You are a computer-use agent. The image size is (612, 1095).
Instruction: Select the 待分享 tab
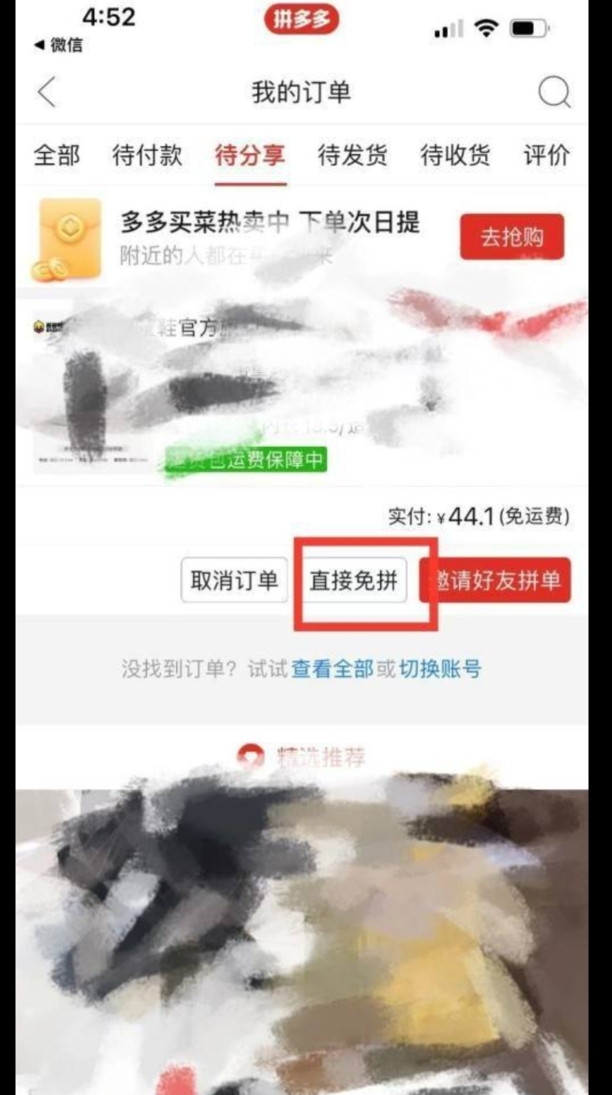(x=250, y=156)
